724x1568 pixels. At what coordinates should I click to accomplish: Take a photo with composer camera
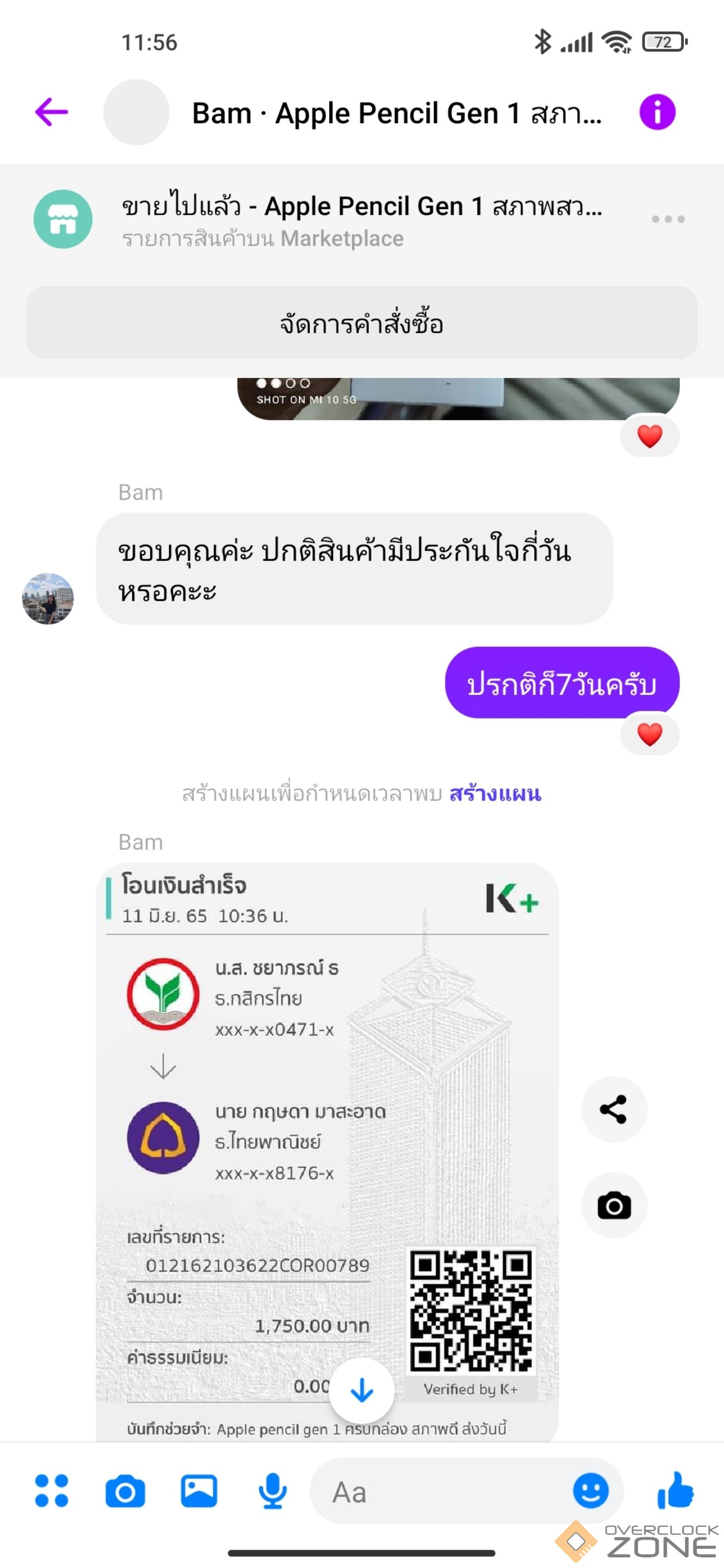[x=126, y=1492]
